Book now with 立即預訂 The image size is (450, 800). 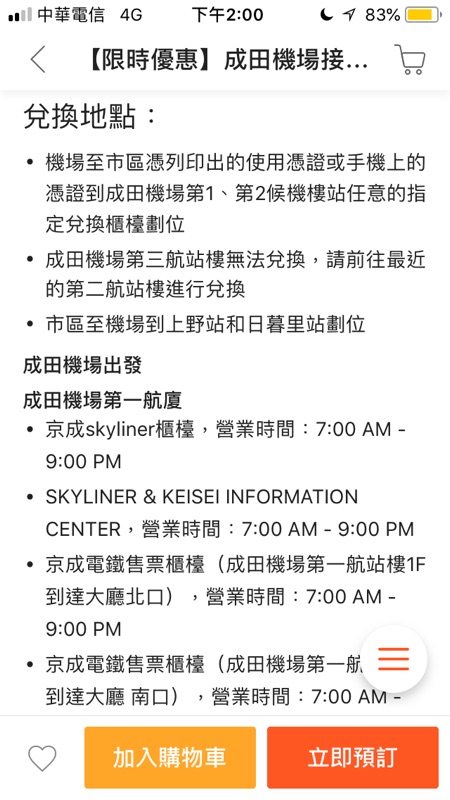353,758
